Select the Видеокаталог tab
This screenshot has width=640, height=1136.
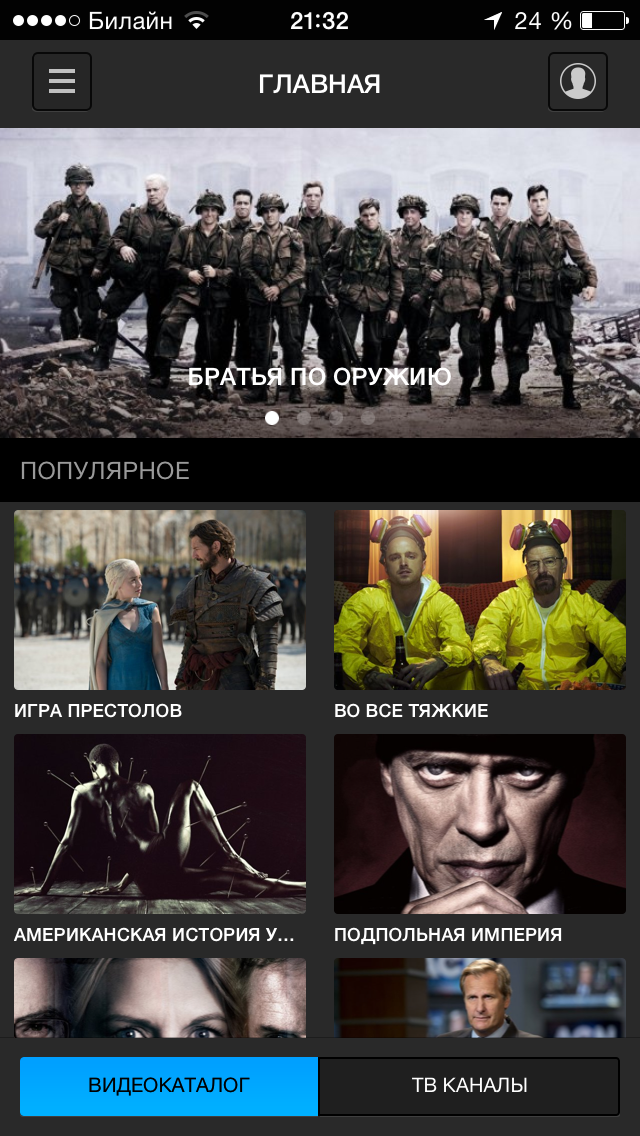click(169, 1085)
